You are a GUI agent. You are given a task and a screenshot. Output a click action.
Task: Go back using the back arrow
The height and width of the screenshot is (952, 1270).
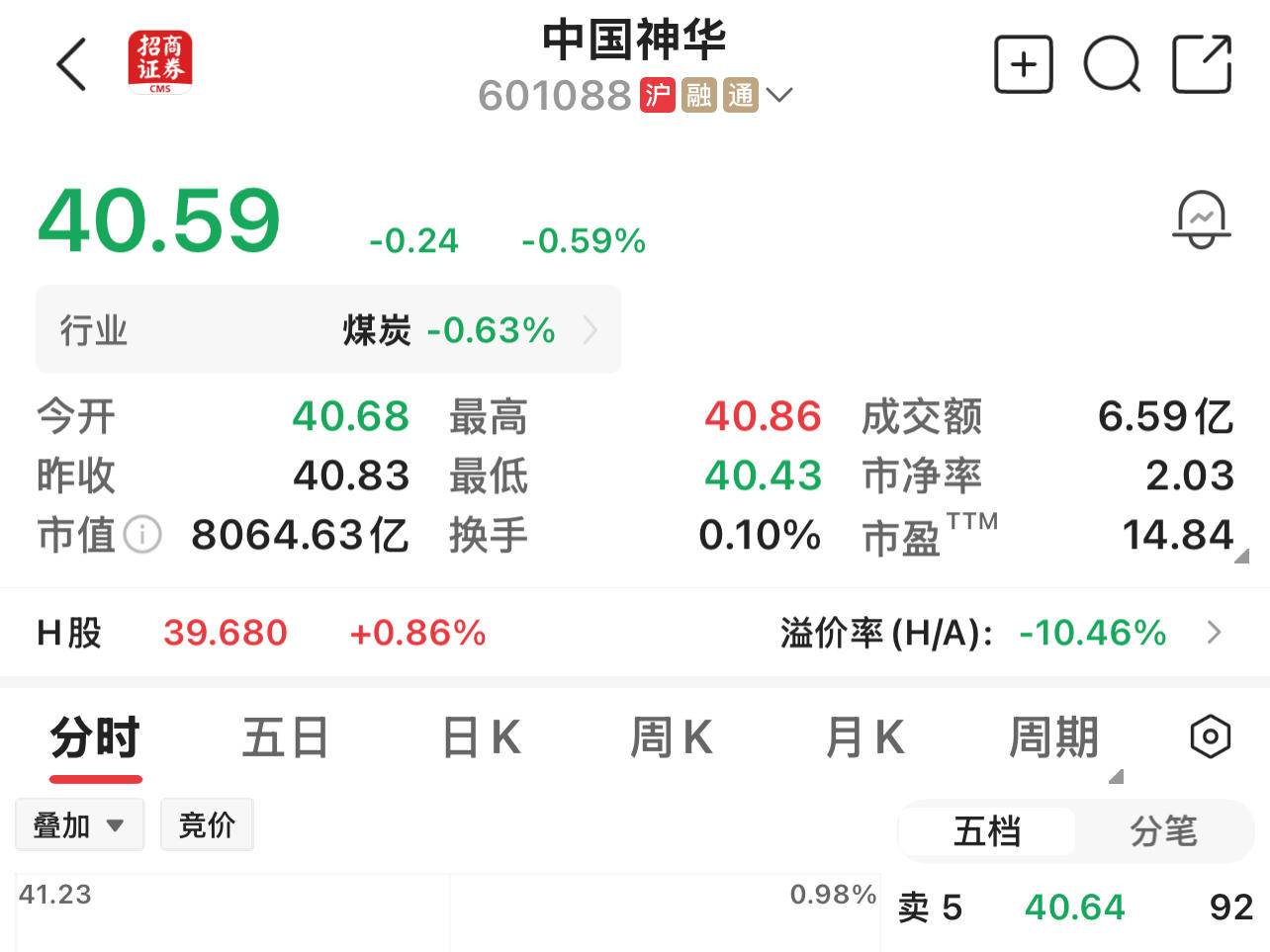point(72,65)
